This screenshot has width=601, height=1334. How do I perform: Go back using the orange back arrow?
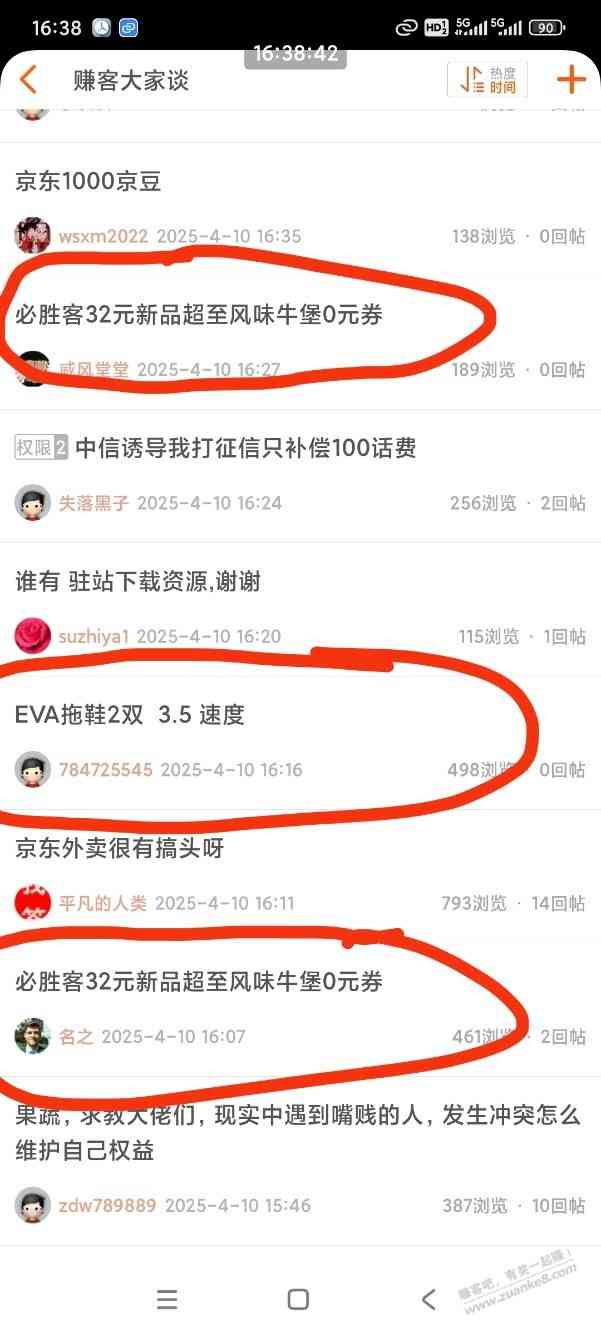[x=28, y=80]
